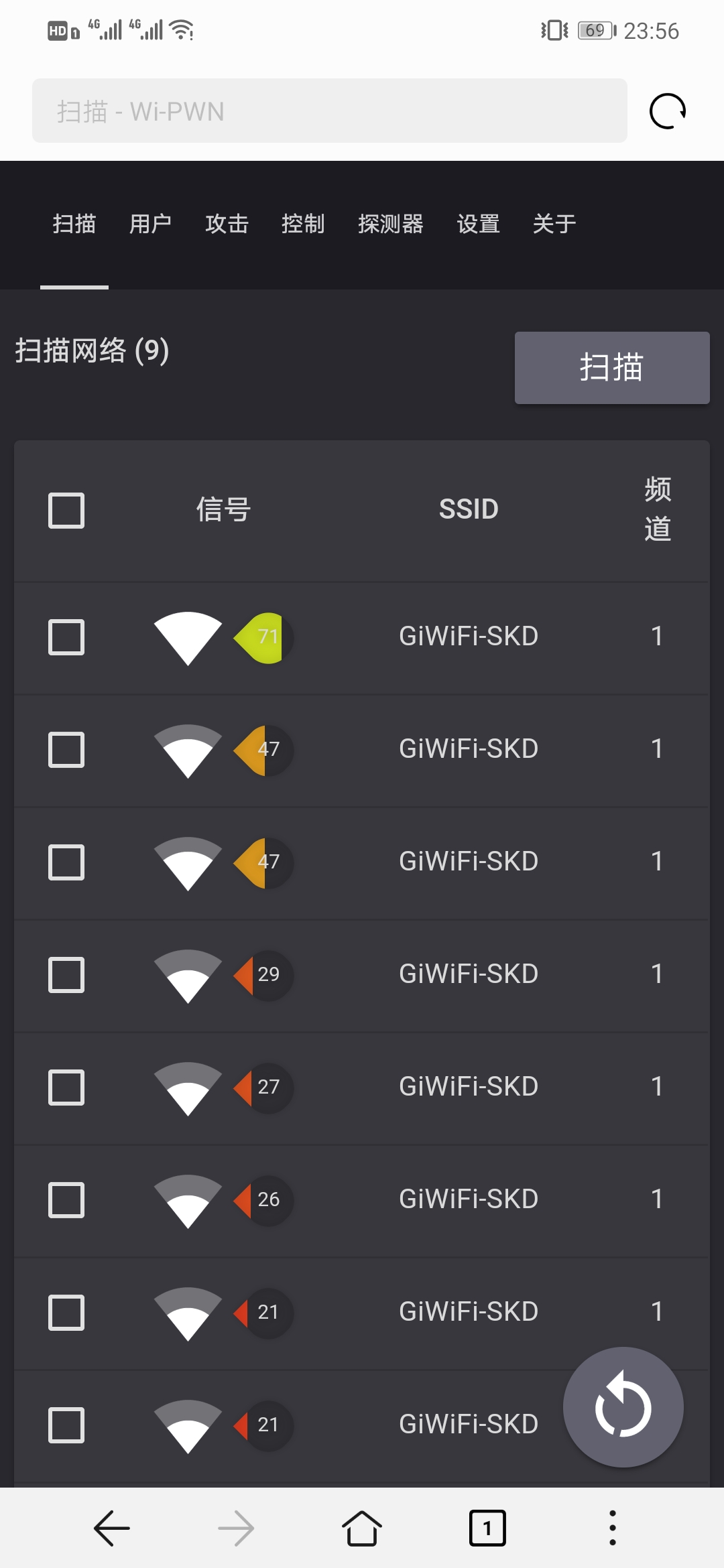
Task: Switch to the 用户 tab
Action: pos(150,224)
